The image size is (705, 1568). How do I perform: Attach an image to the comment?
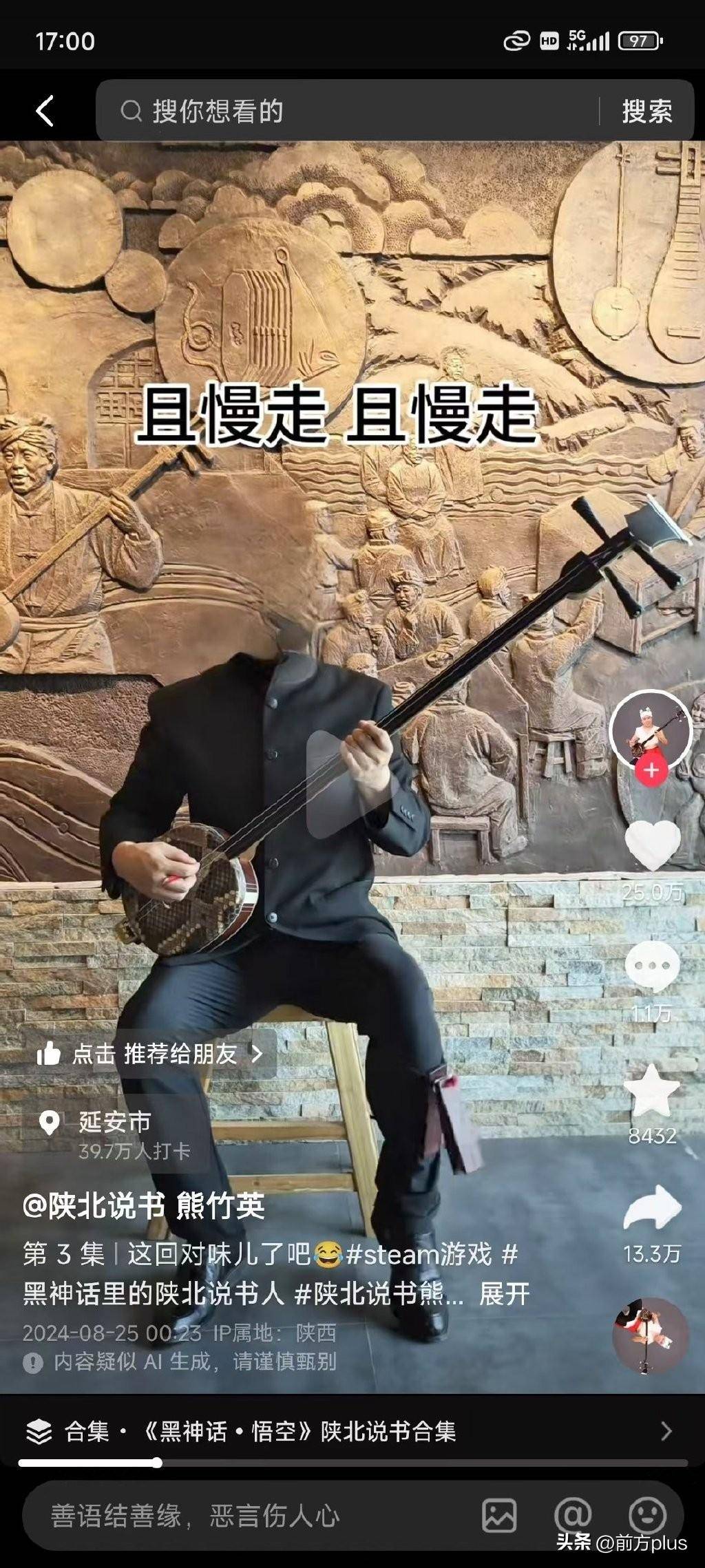point(499,1516)
